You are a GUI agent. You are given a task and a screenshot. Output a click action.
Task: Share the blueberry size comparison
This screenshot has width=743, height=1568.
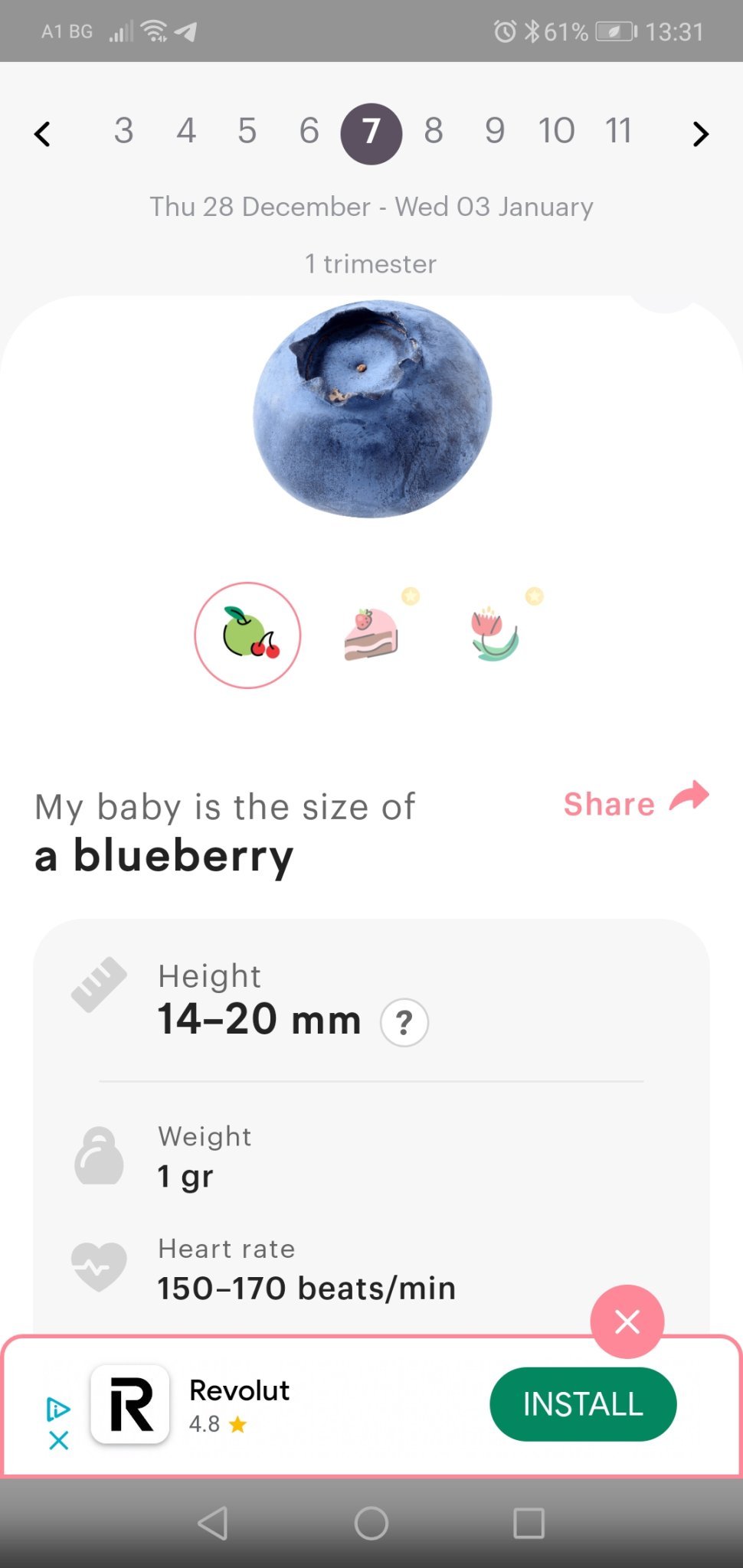point(636,802)
